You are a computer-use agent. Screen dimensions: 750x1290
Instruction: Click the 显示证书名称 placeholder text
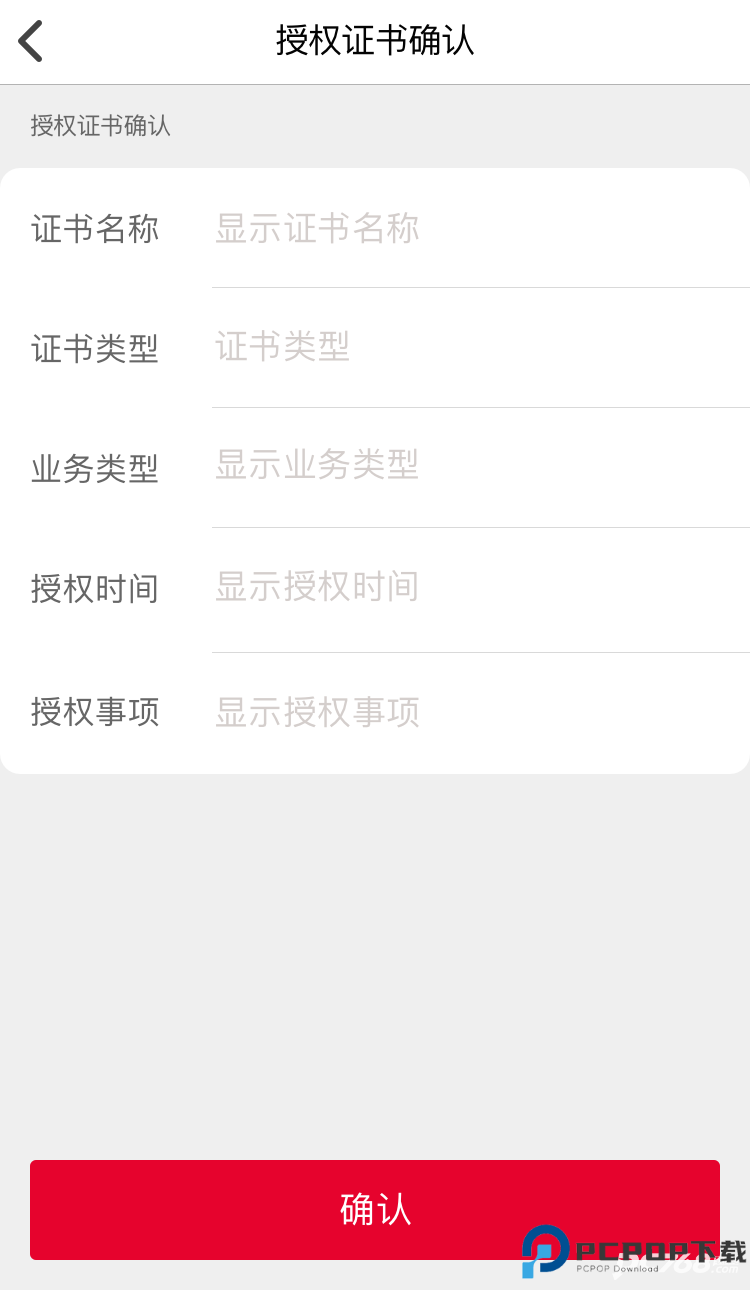point(316,228)
